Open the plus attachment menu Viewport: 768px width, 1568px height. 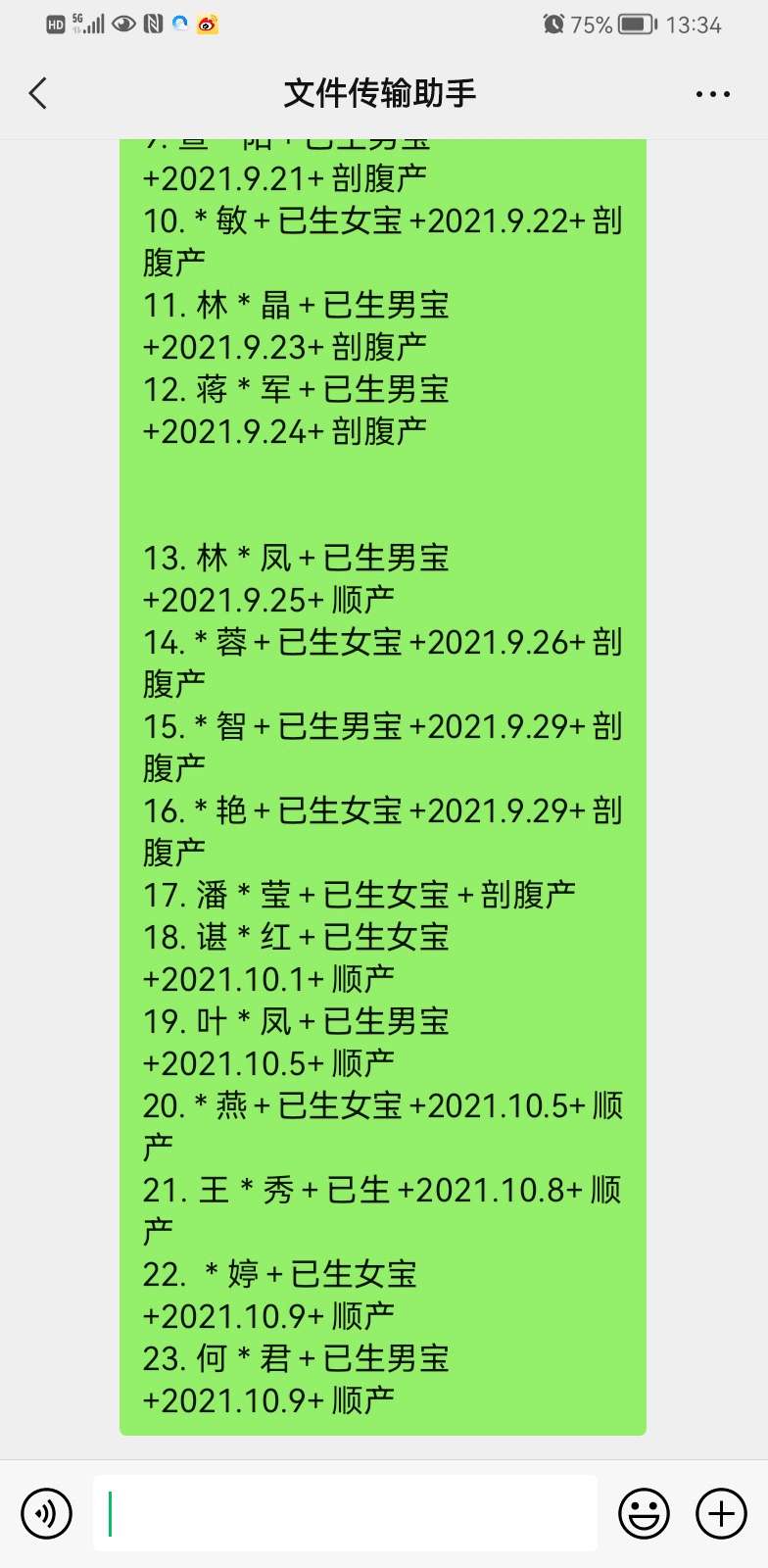(x=721, y=1513)
